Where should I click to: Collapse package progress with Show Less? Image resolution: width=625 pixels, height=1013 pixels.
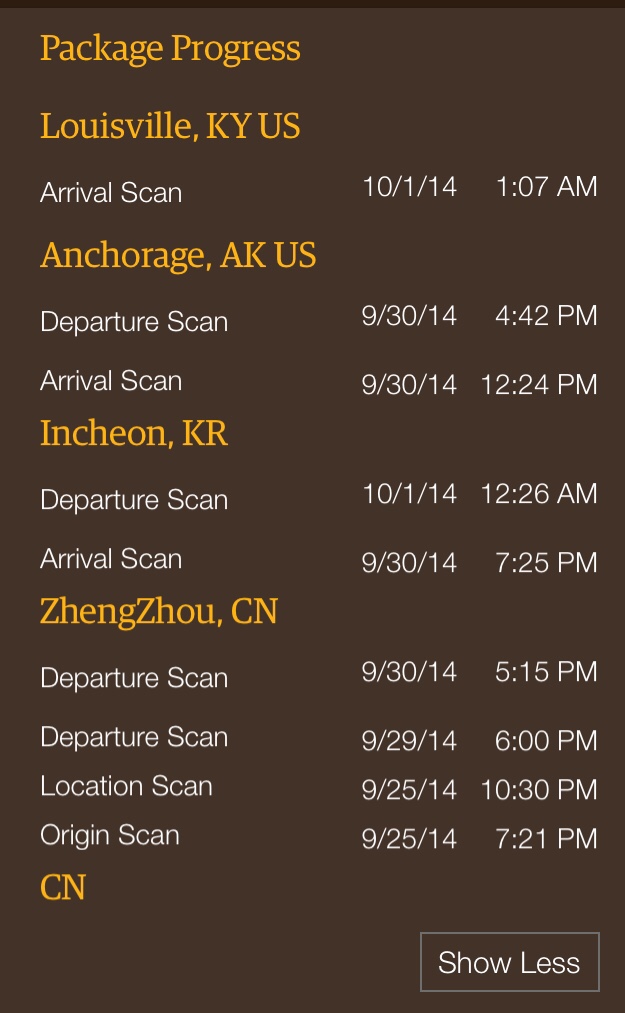[x=509, y=962]
